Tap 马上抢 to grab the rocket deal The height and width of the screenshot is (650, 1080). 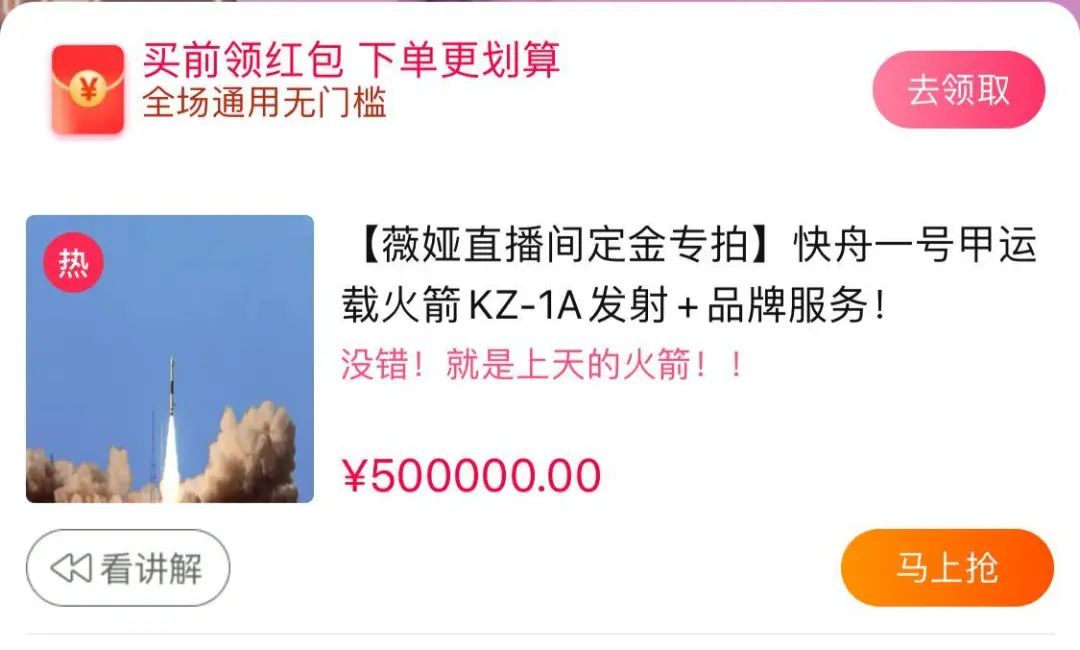click(946, 568)
